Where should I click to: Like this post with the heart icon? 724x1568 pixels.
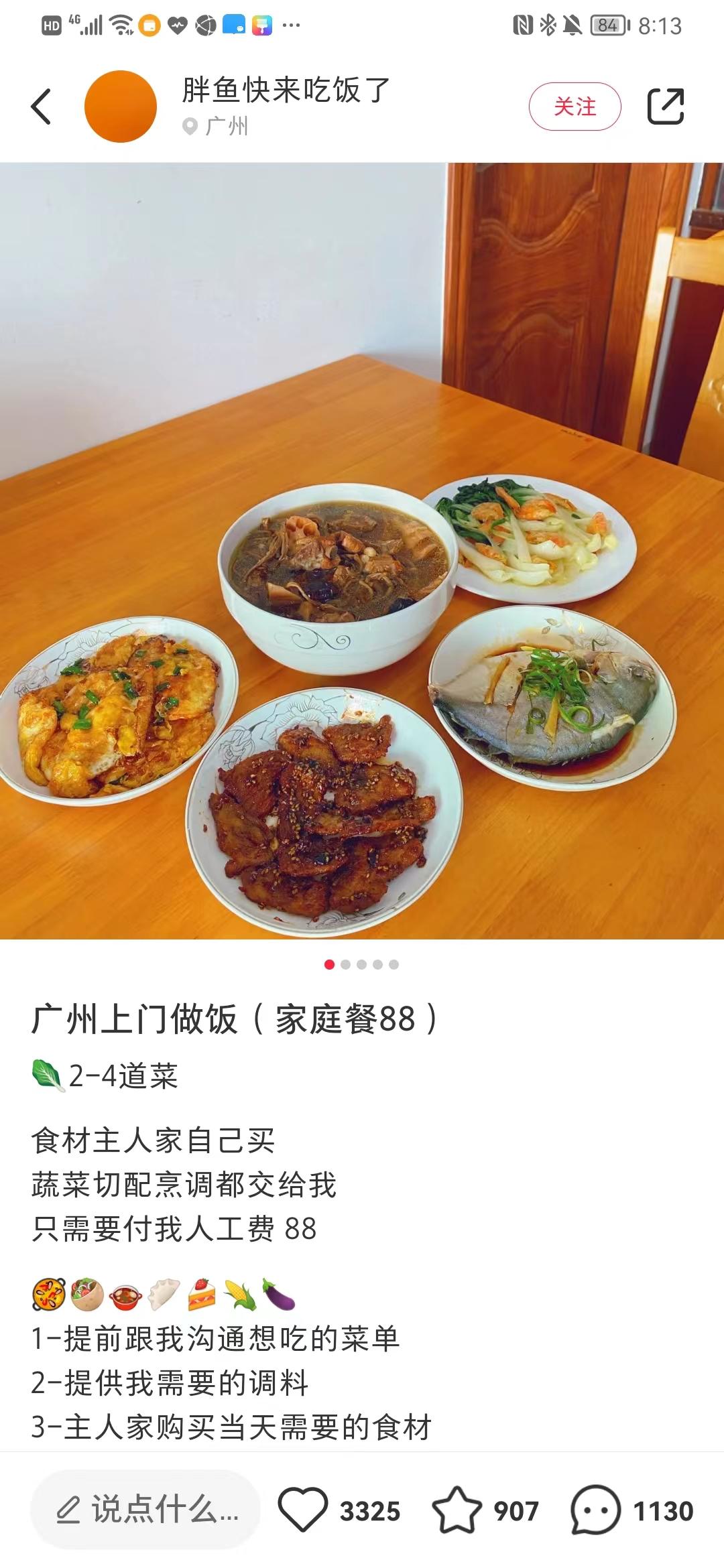[x=303, y=1510]
